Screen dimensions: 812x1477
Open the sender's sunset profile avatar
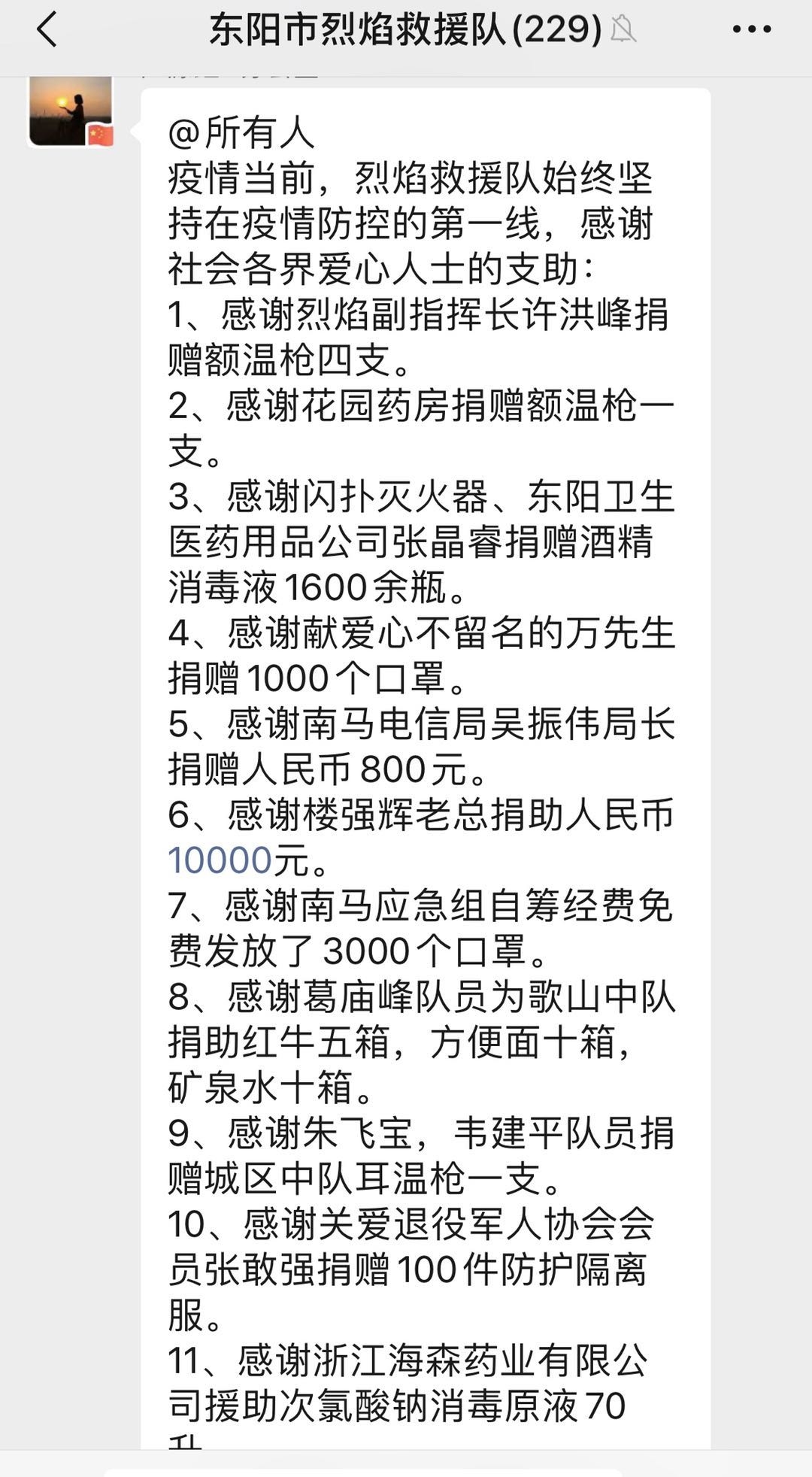pyautogui.click(x=71, y=111)
